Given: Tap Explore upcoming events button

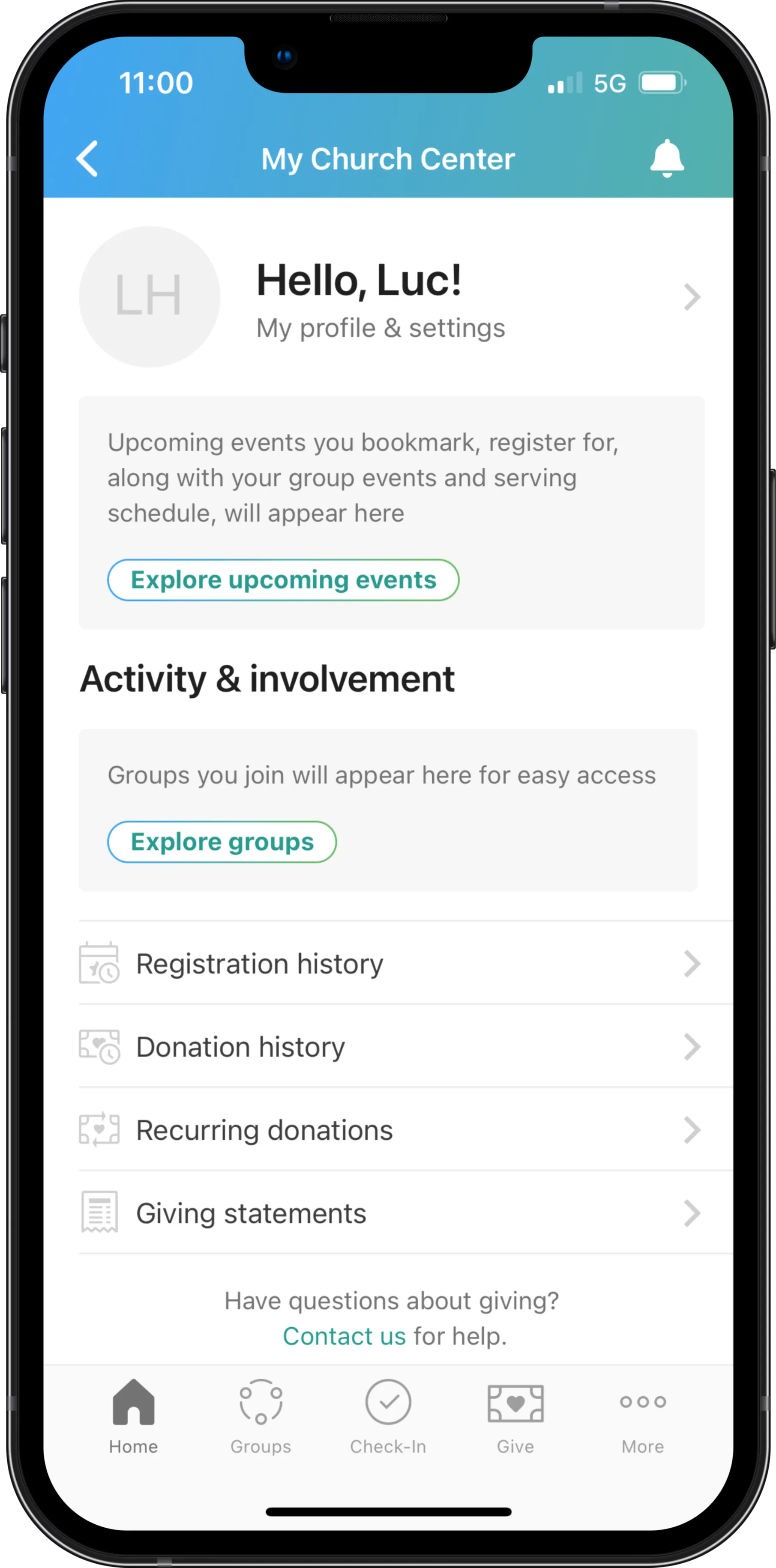Looking at the screenshot, I should click(x=283, y=580).
